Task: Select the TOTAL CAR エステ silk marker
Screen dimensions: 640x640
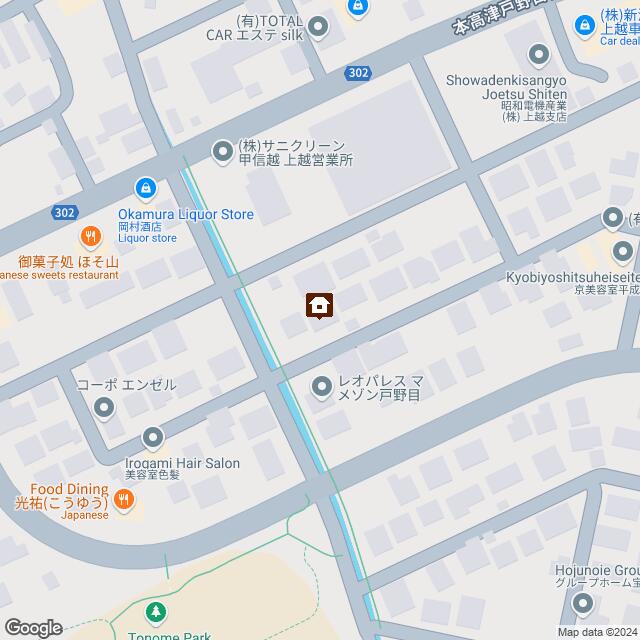Action: pos(318,28)
